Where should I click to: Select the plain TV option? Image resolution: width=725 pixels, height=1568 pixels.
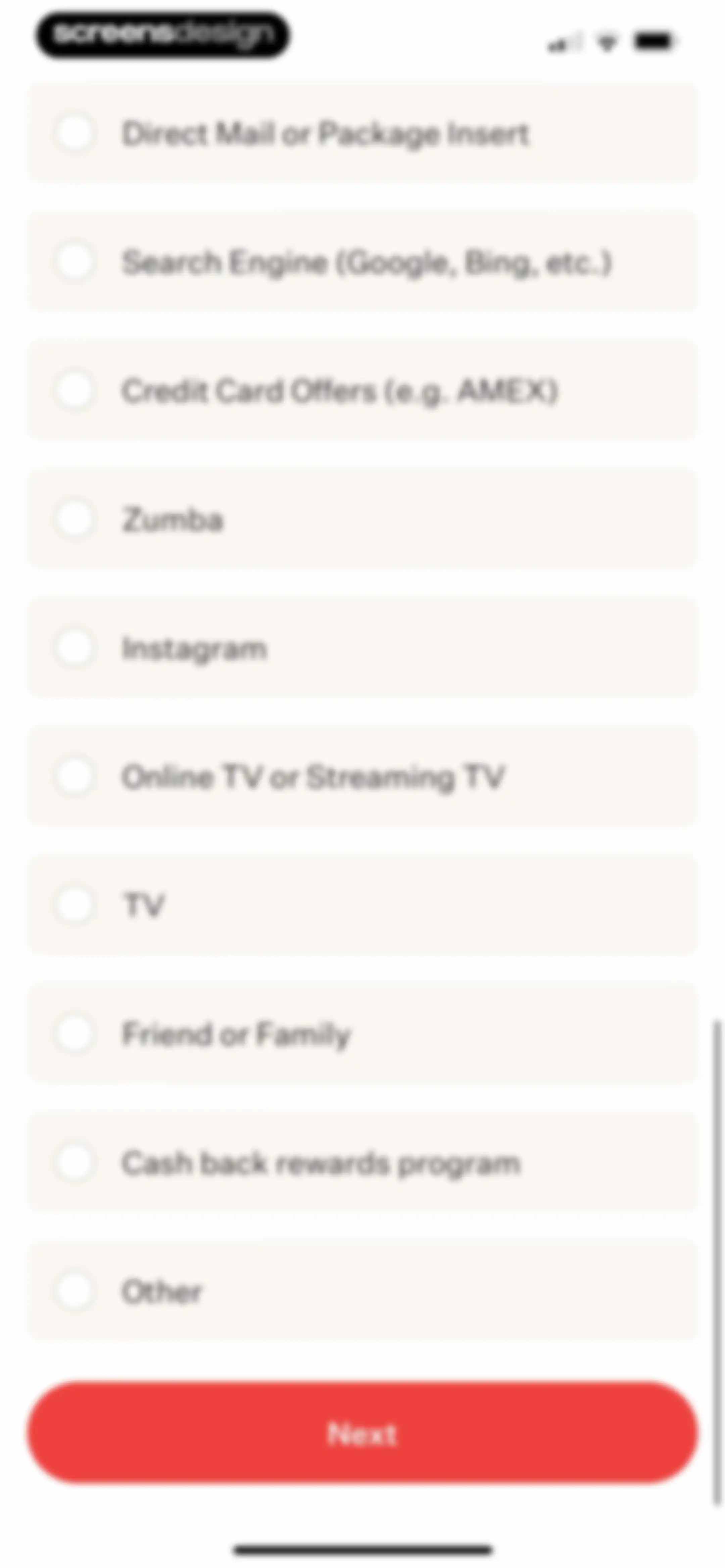pos(362,905)
